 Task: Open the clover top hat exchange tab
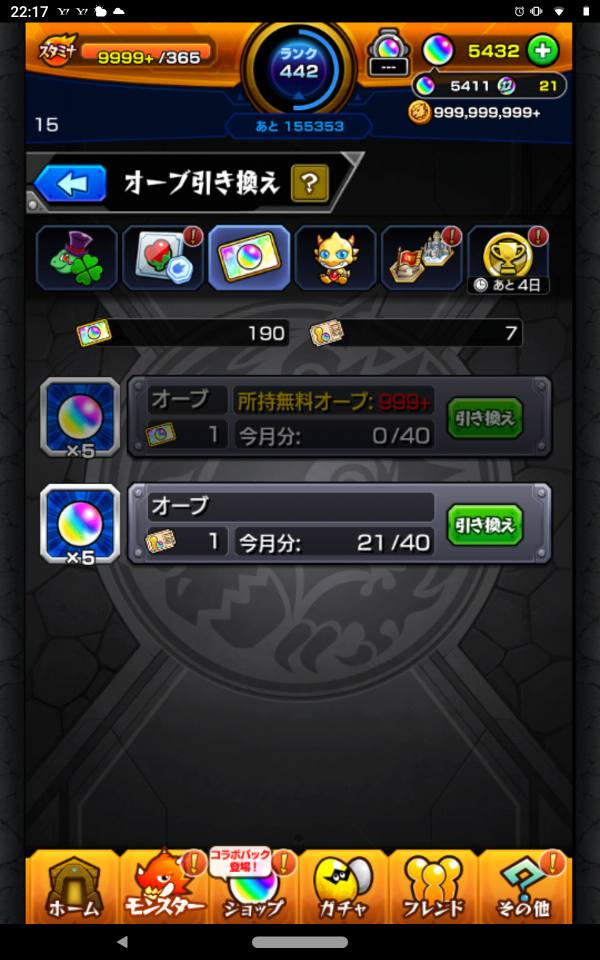pos(76,258)
